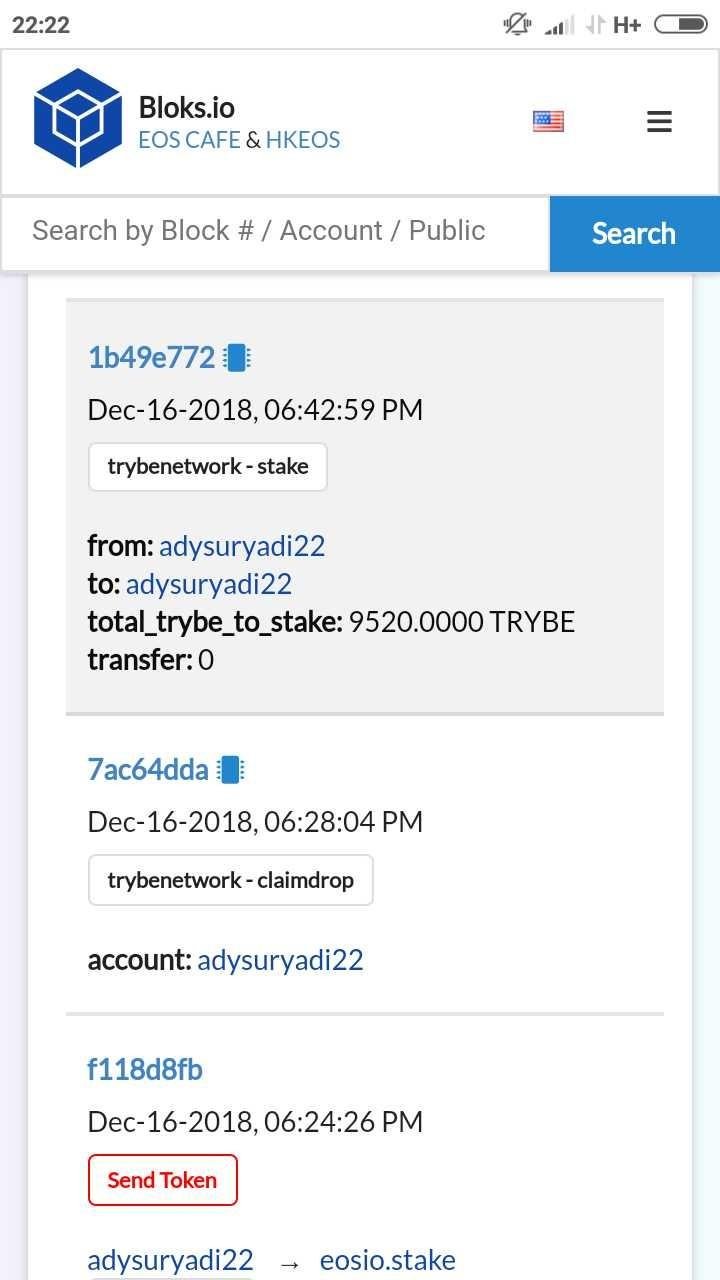The height and width of the screenshot is (1280, 720).
Task: Open the EOS CAFE link
Action: coord(189,140)
